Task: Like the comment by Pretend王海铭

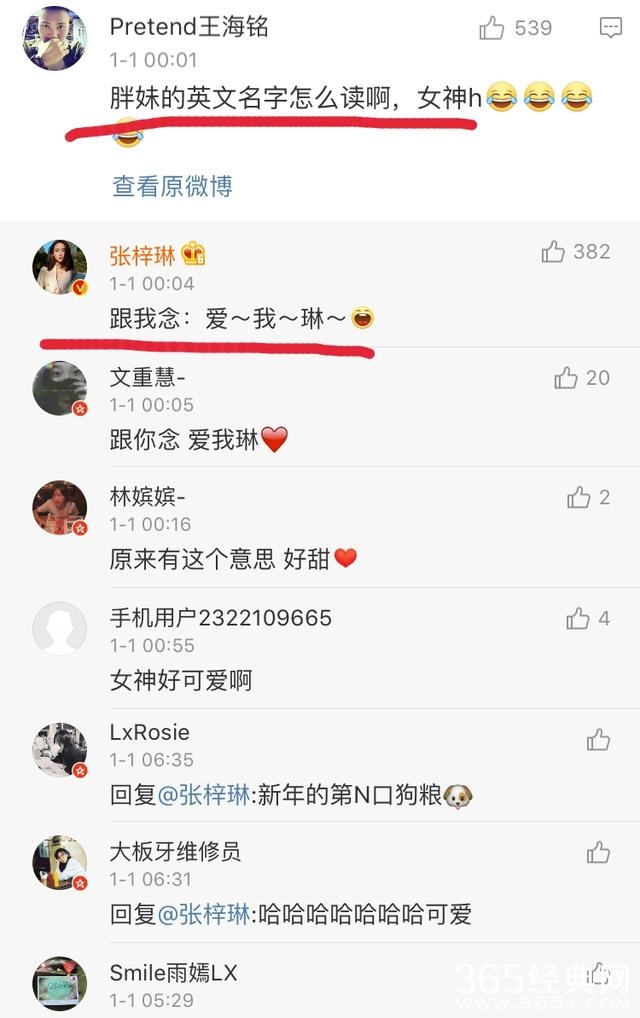Action: (x=492, y=28)
